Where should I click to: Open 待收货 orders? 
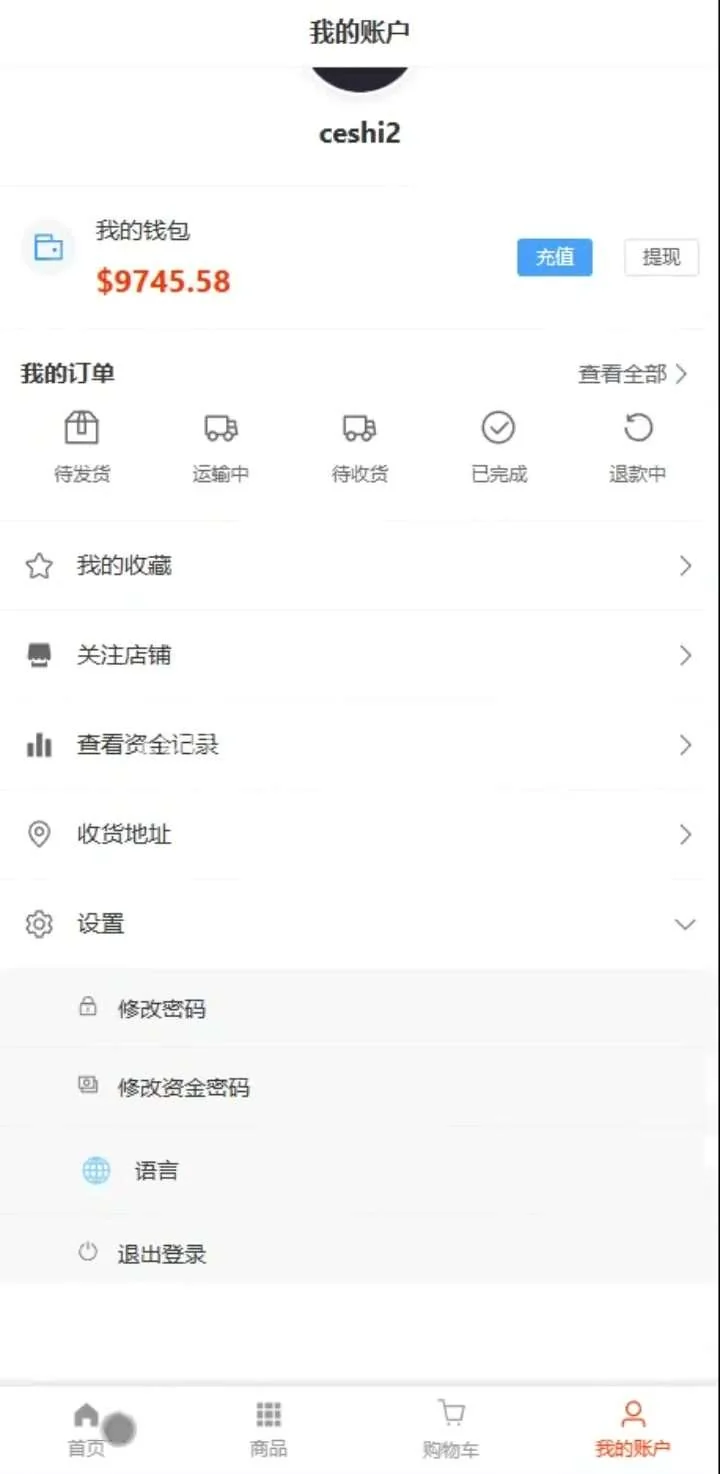pos(360,446)
